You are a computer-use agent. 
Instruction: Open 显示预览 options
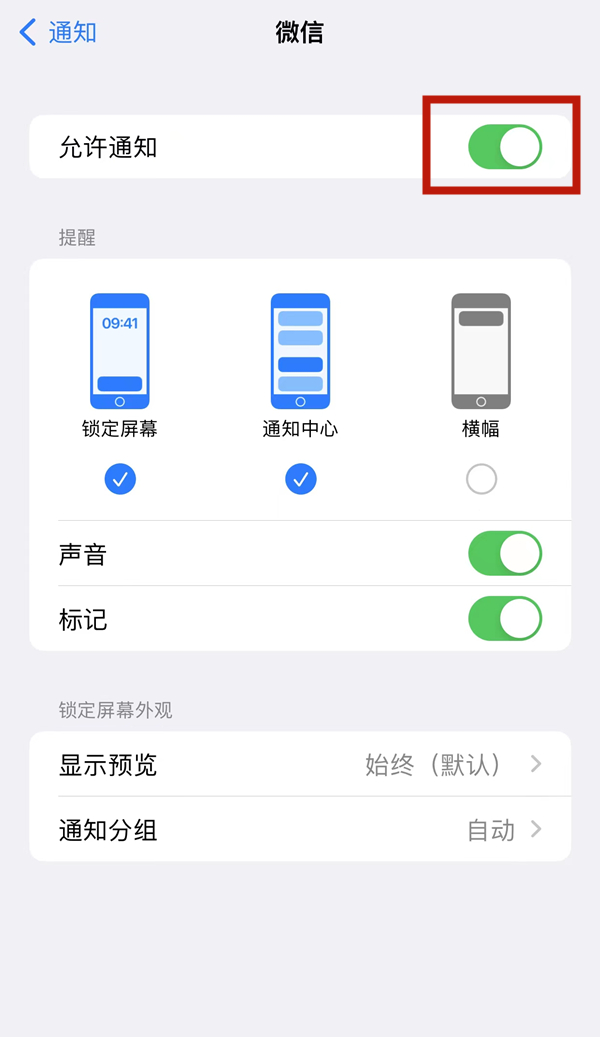pyautogui.click(x=300, y=765)
